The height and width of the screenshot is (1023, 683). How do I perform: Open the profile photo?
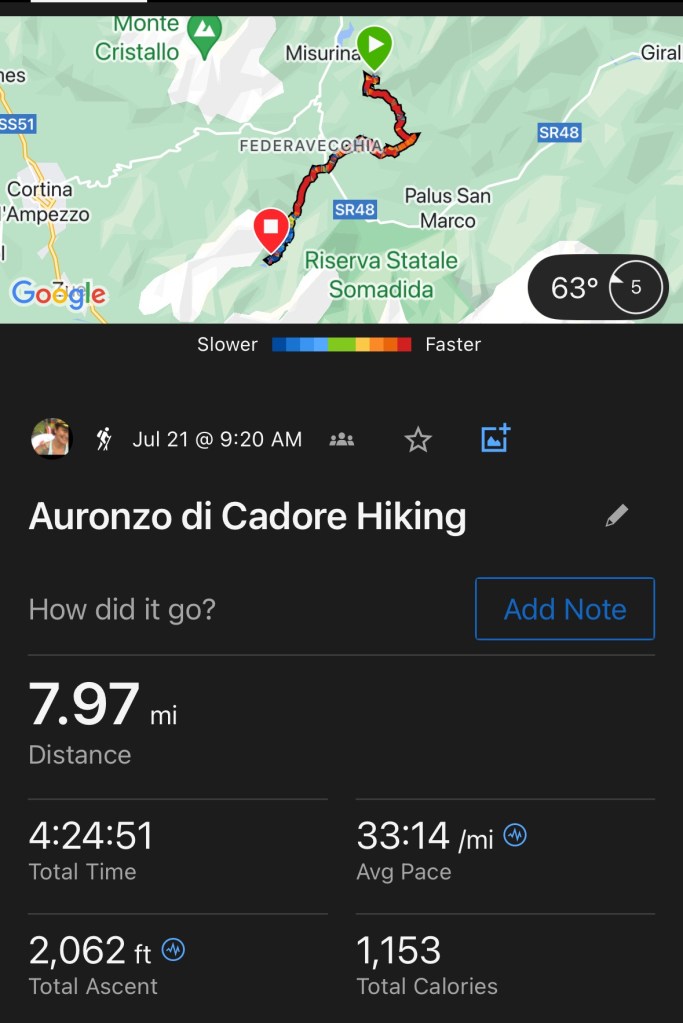(51, 439)
